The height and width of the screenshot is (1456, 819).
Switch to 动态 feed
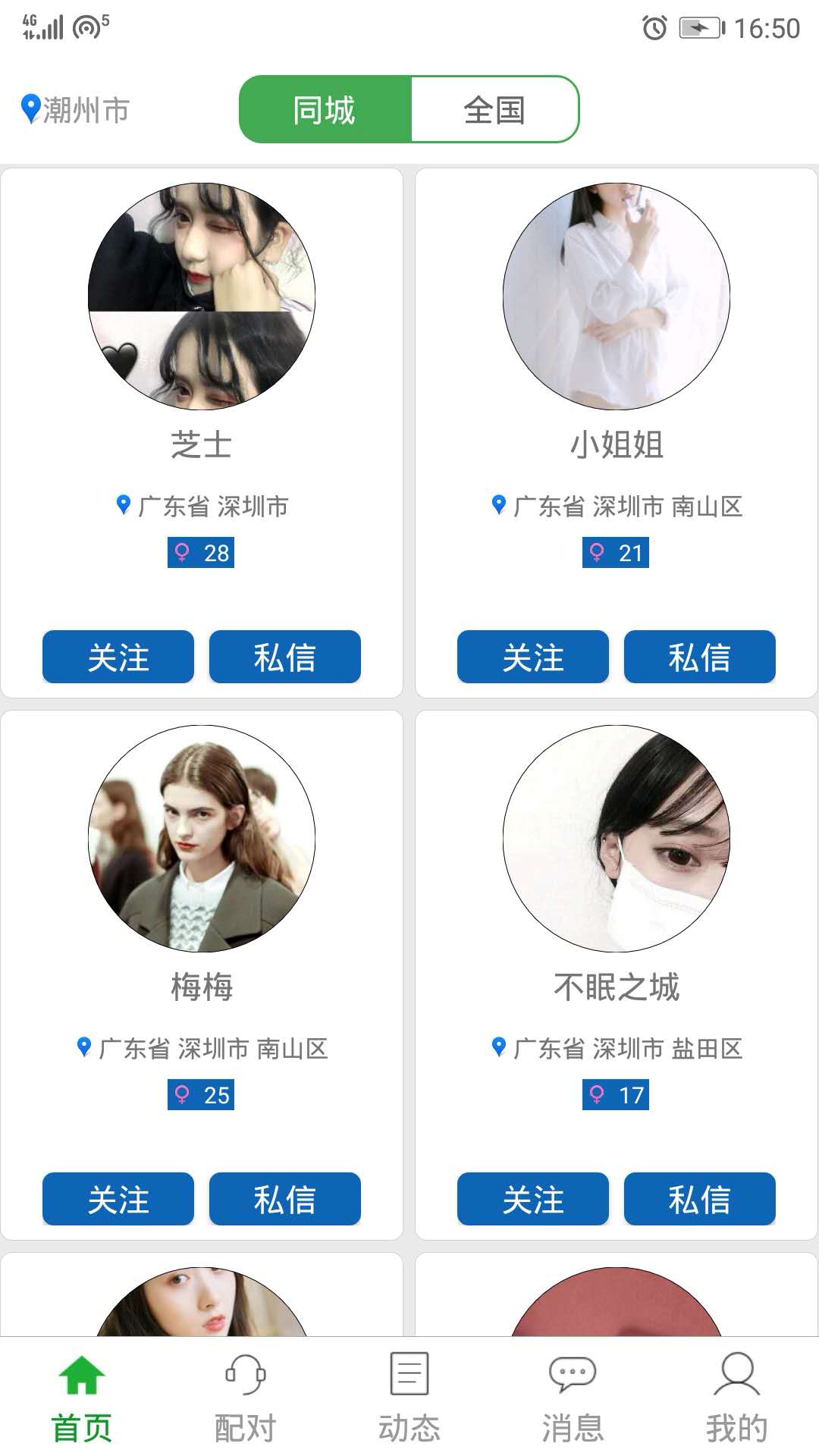tap(409, 1397)
